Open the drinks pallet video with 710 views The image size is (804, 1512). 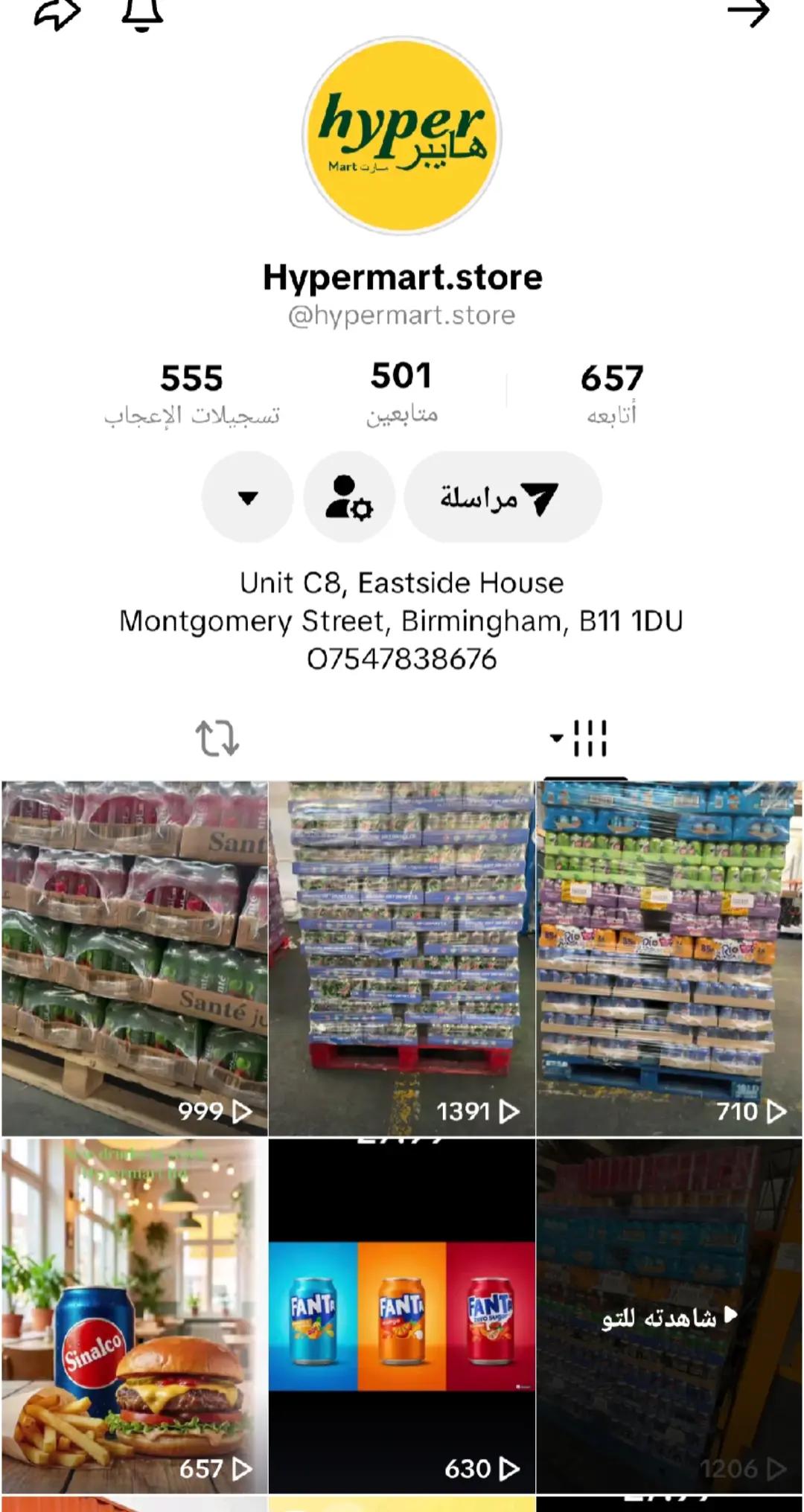point(669,958)
